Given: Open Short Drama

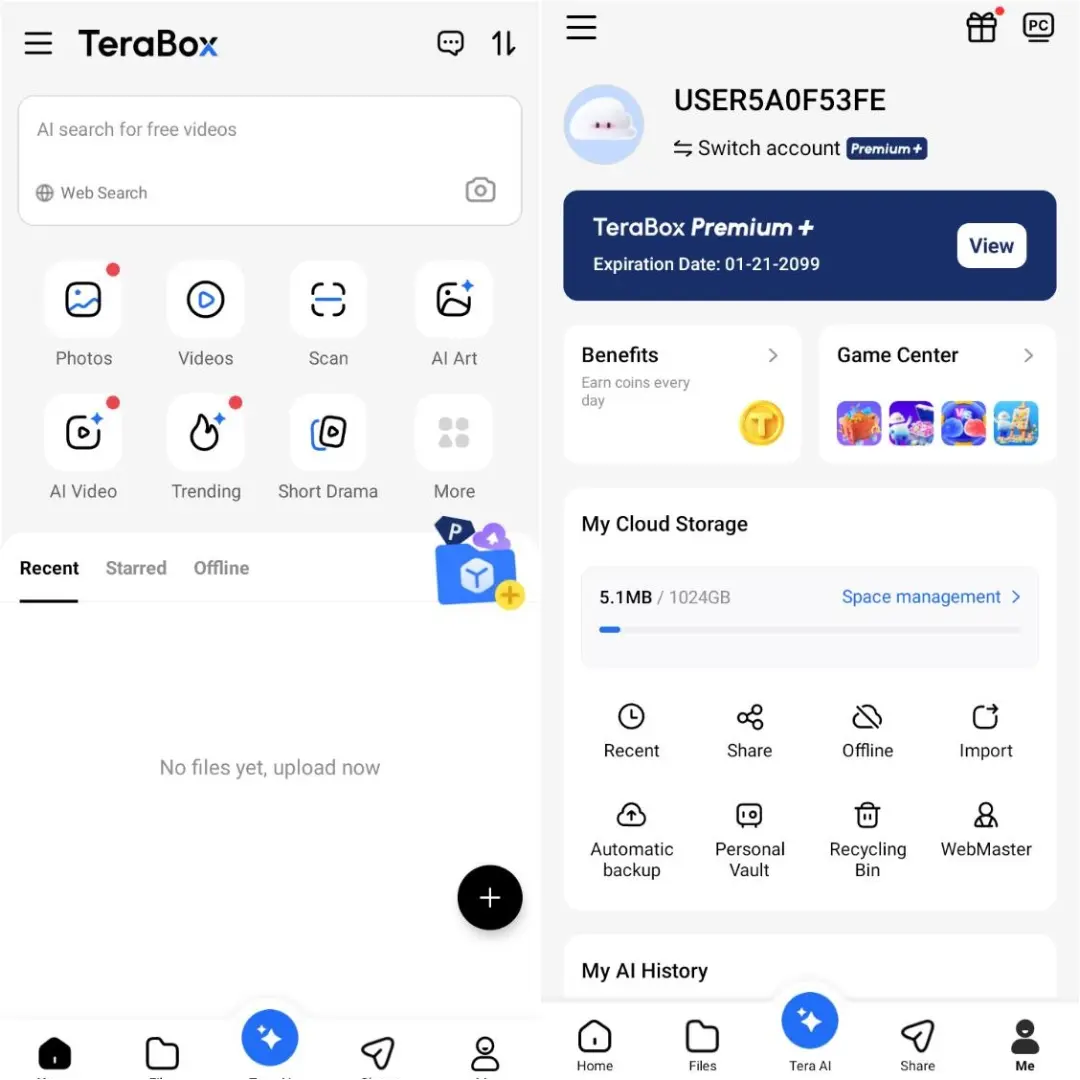Looking at the screenshot, I should click(328, 448).
